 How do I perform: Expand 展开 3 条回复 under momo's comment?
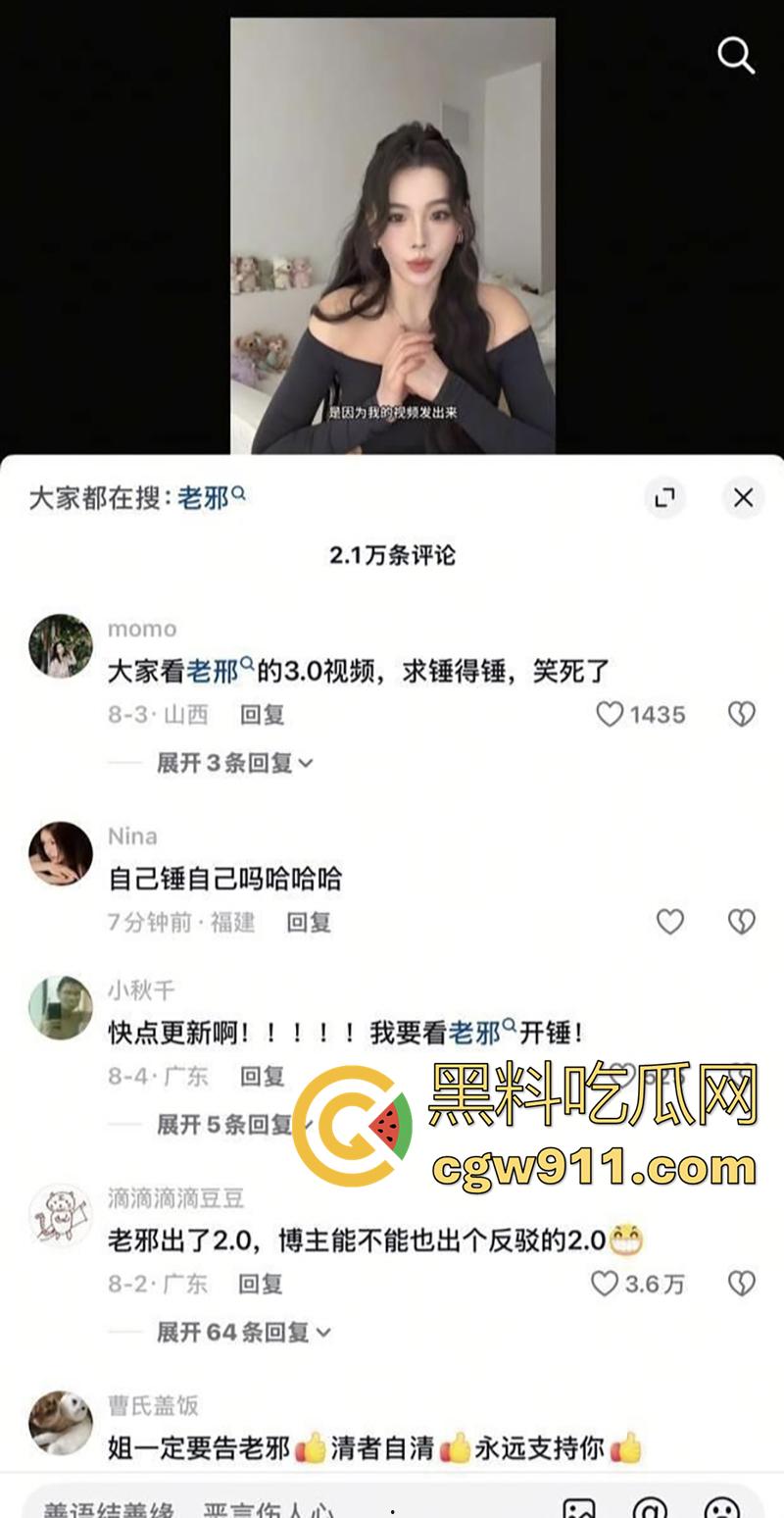[236, 761]
